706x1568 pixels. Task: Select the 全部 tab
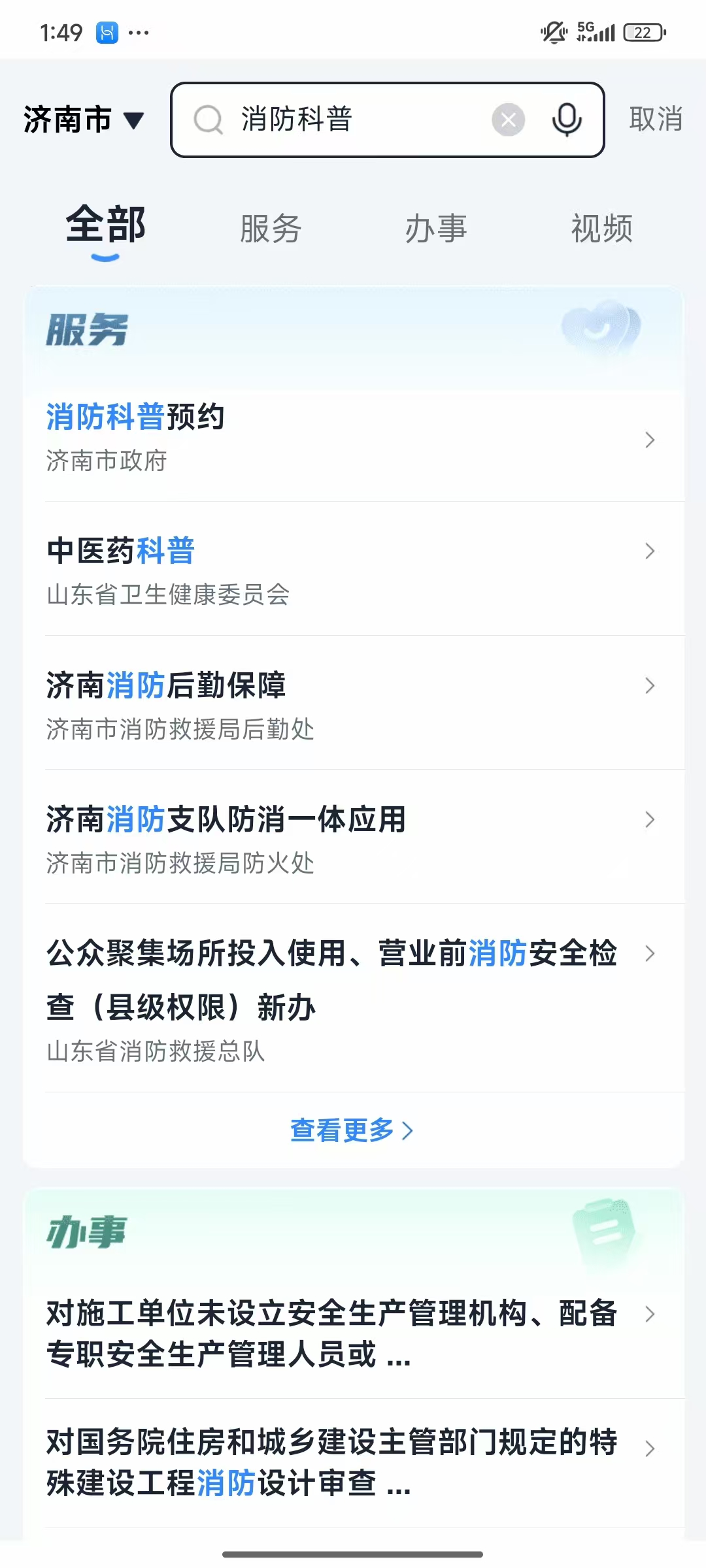coord(106,225)
